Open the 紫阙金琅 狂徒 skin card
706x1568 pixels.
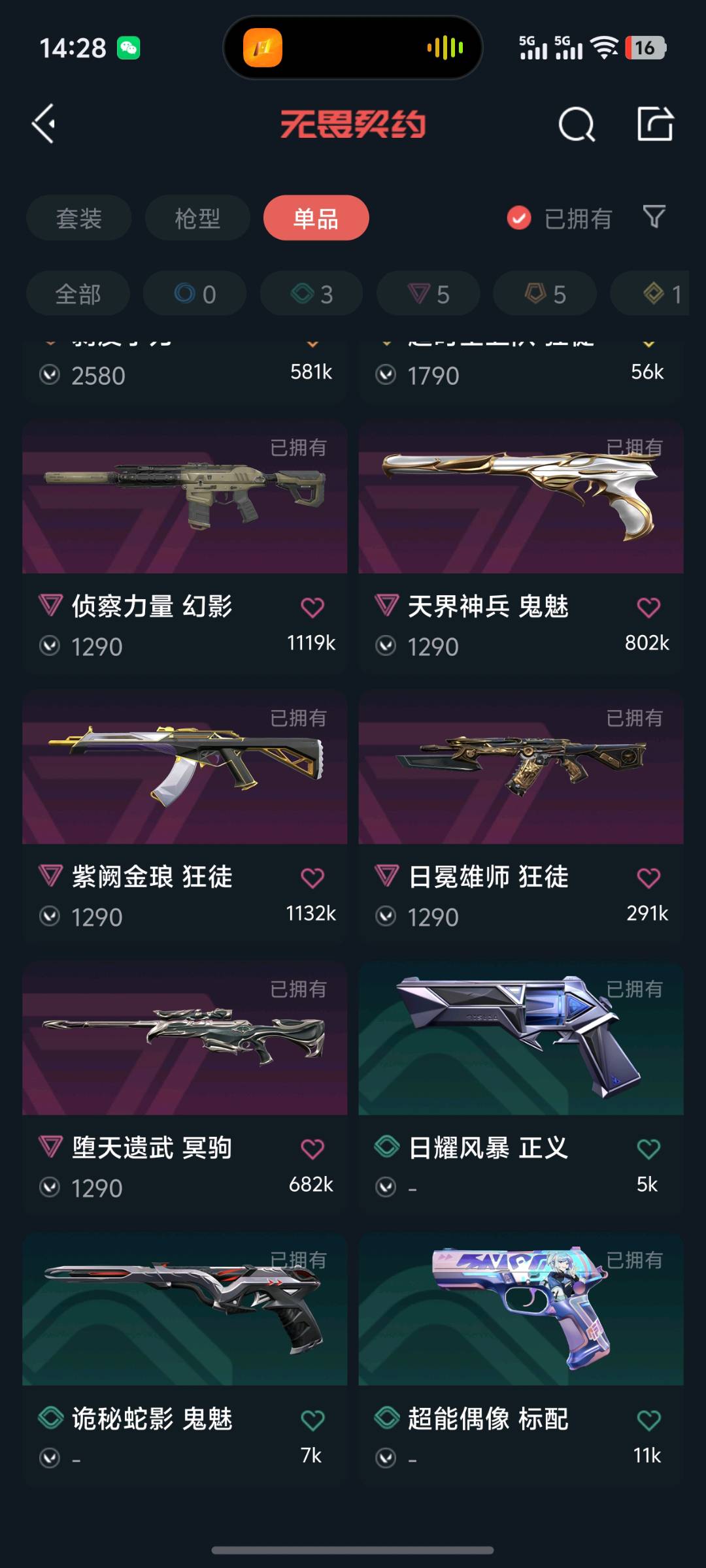pyautogui.click(x=185, y=817)
